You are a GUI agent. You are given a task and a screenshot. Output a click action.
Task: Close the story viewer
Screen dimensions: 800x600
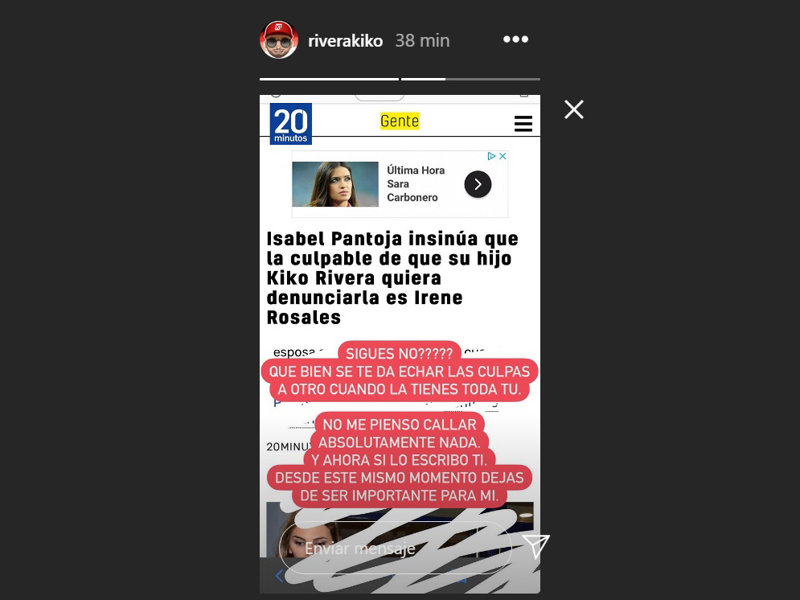pyautogui.click(x=573, y=110)
